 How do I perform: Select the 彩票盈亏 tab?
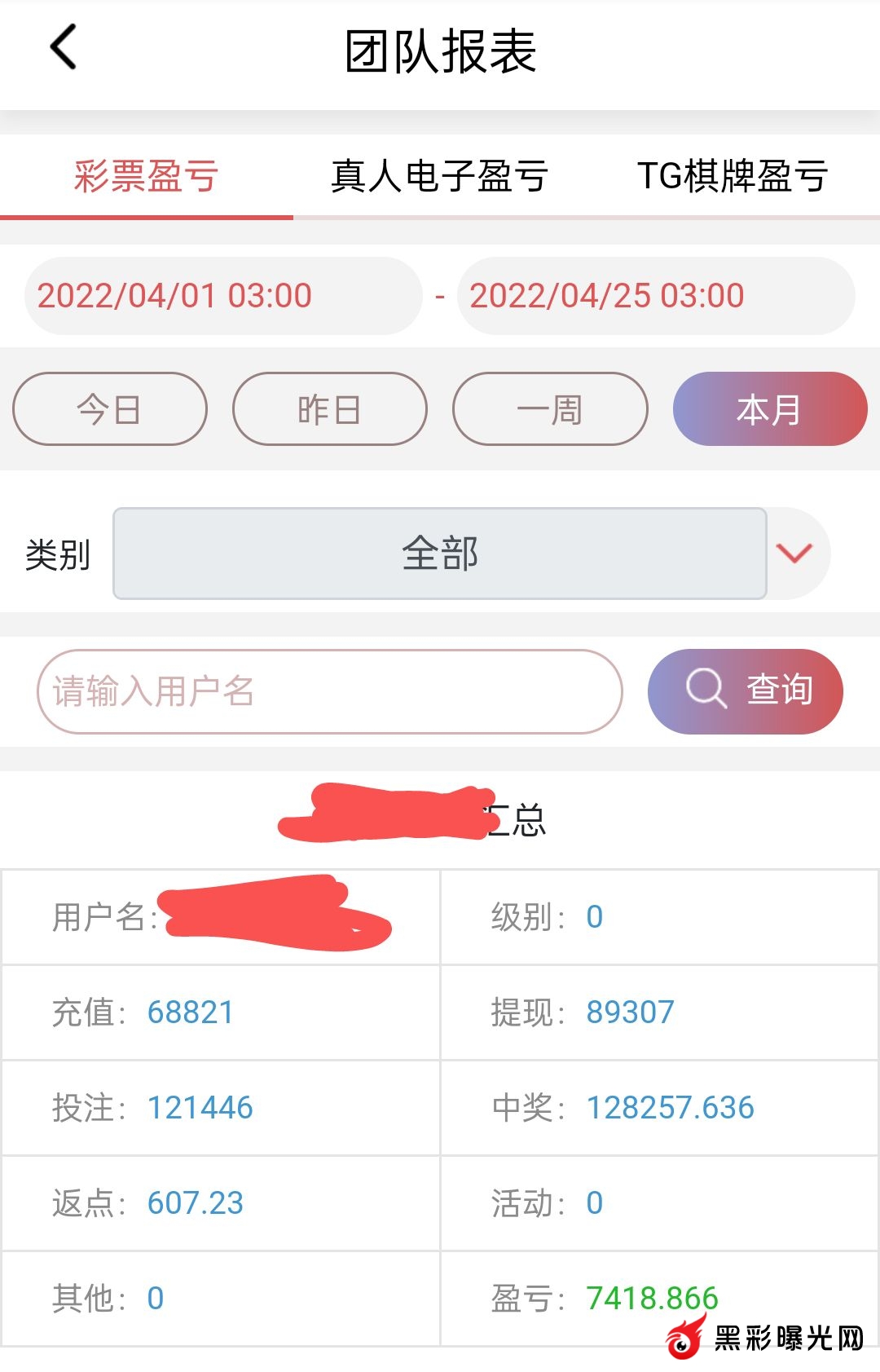click(x=147, y=176)
